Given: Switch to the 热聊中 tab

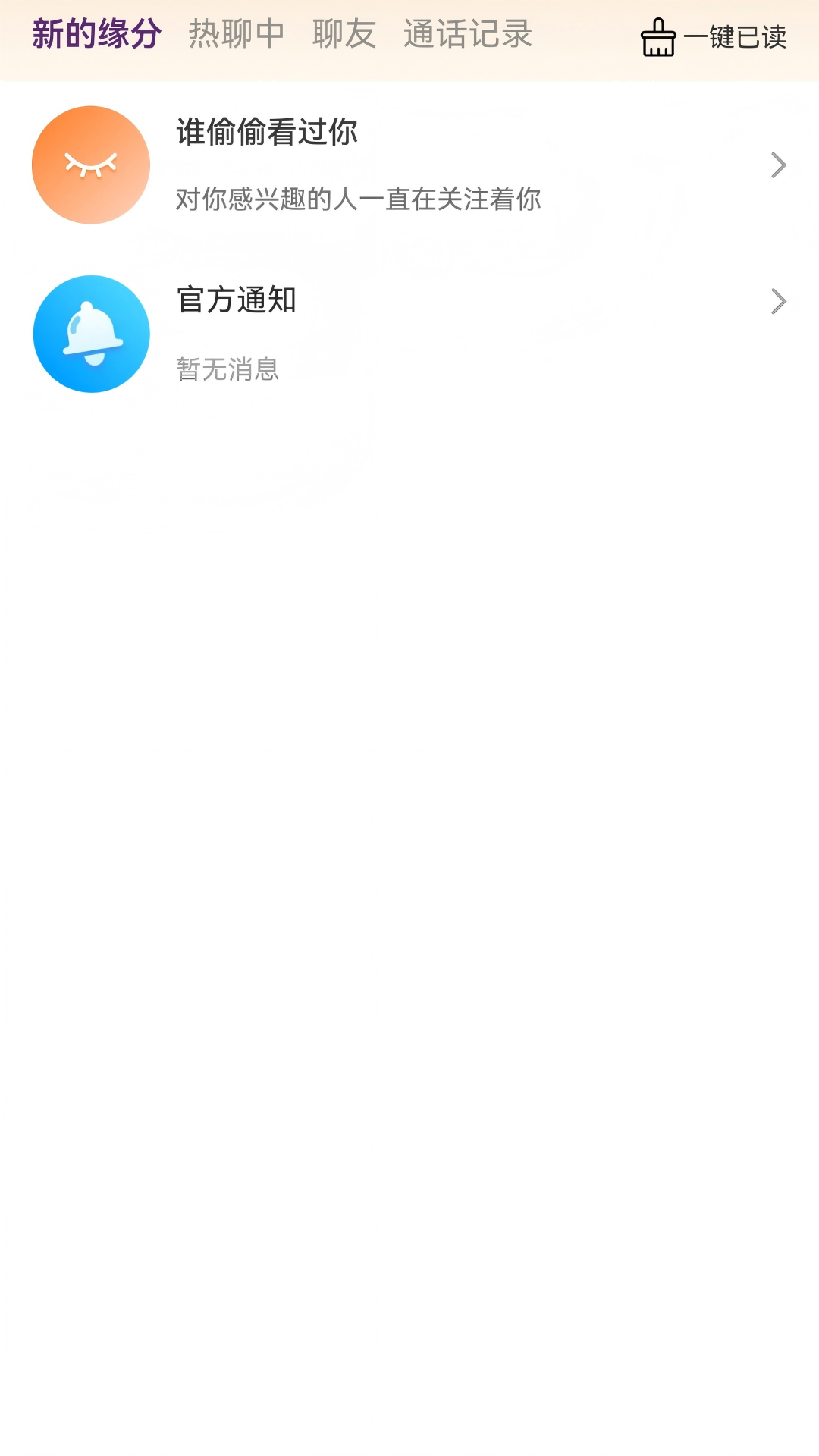Looking at the screenshot, I should (x=237, y=34).
